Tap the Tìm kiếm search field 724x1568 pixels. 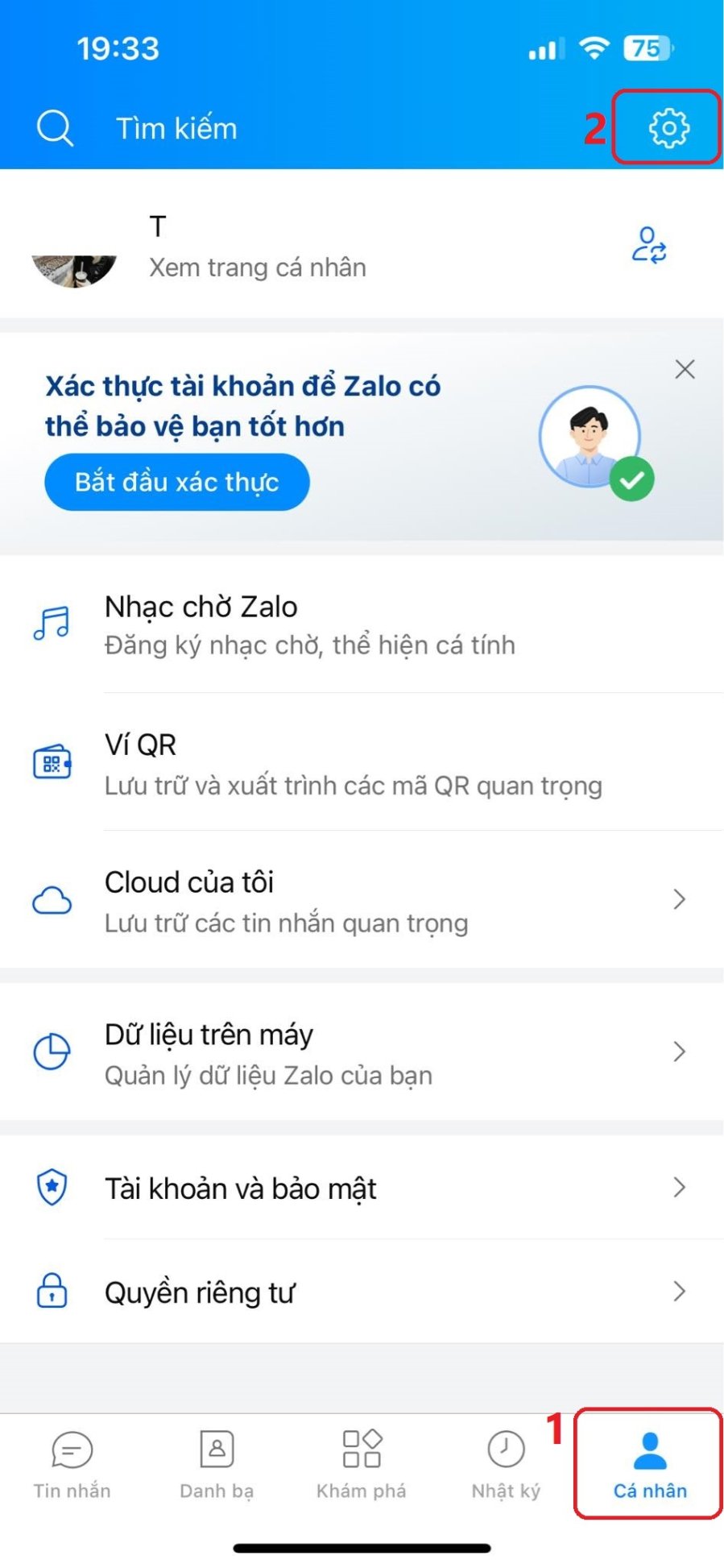[x=177, y=129]
